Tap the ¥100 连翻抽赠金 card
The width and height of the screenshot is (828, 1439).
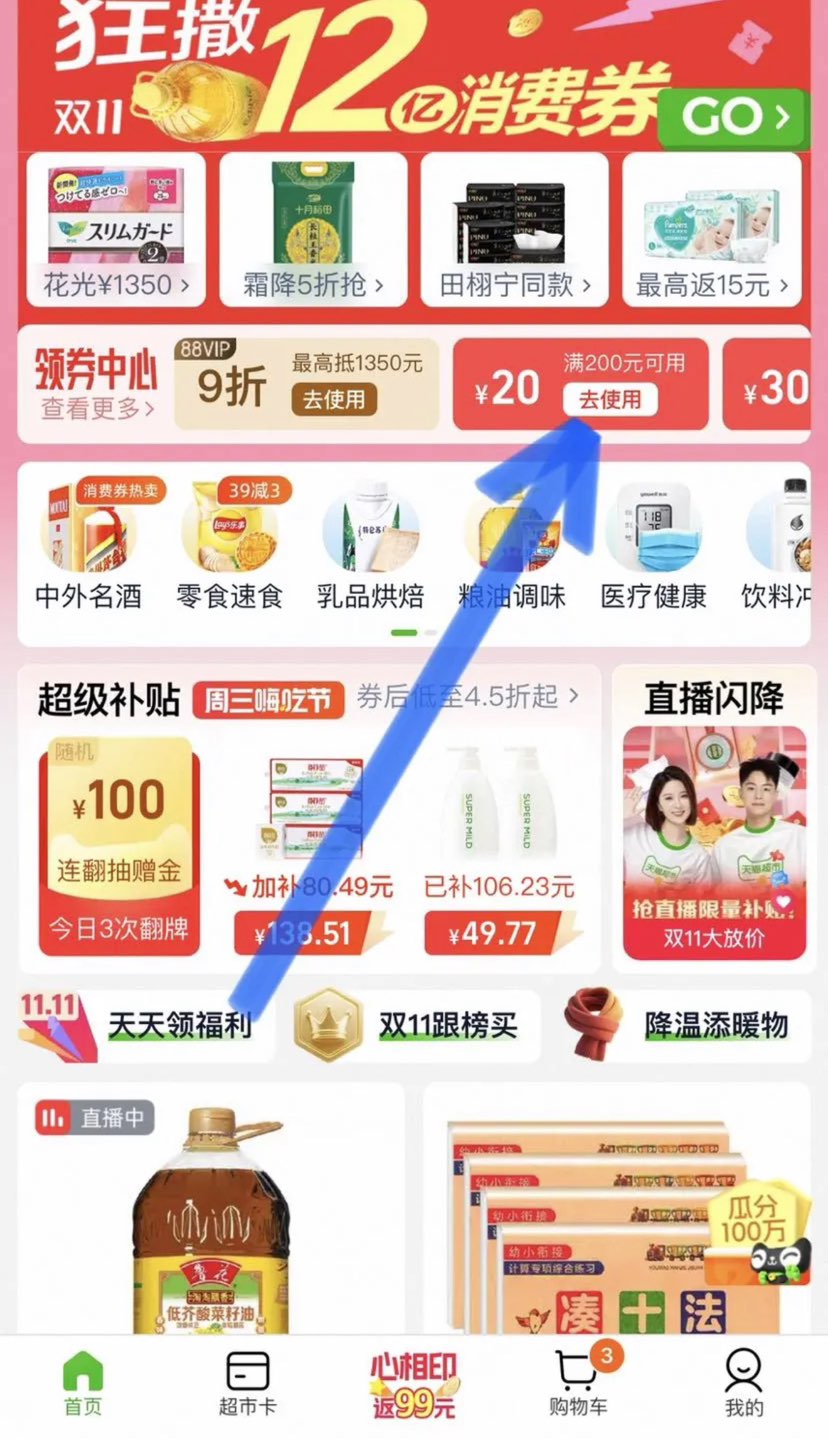point(119,845)
